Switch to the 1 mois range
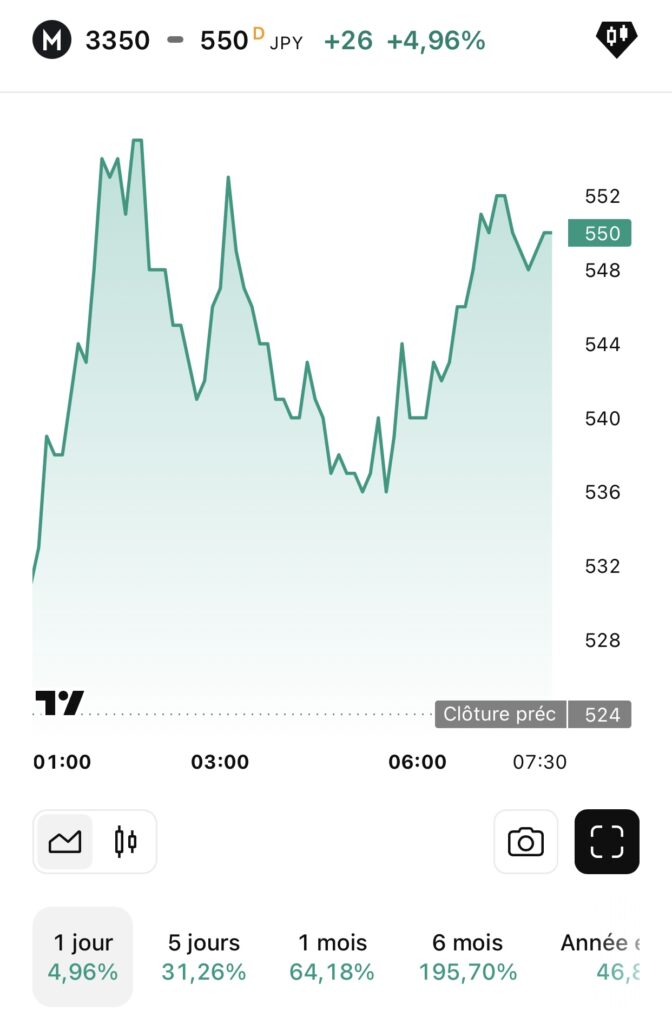Screen dimensions: 672x1024 click(332, 956)
